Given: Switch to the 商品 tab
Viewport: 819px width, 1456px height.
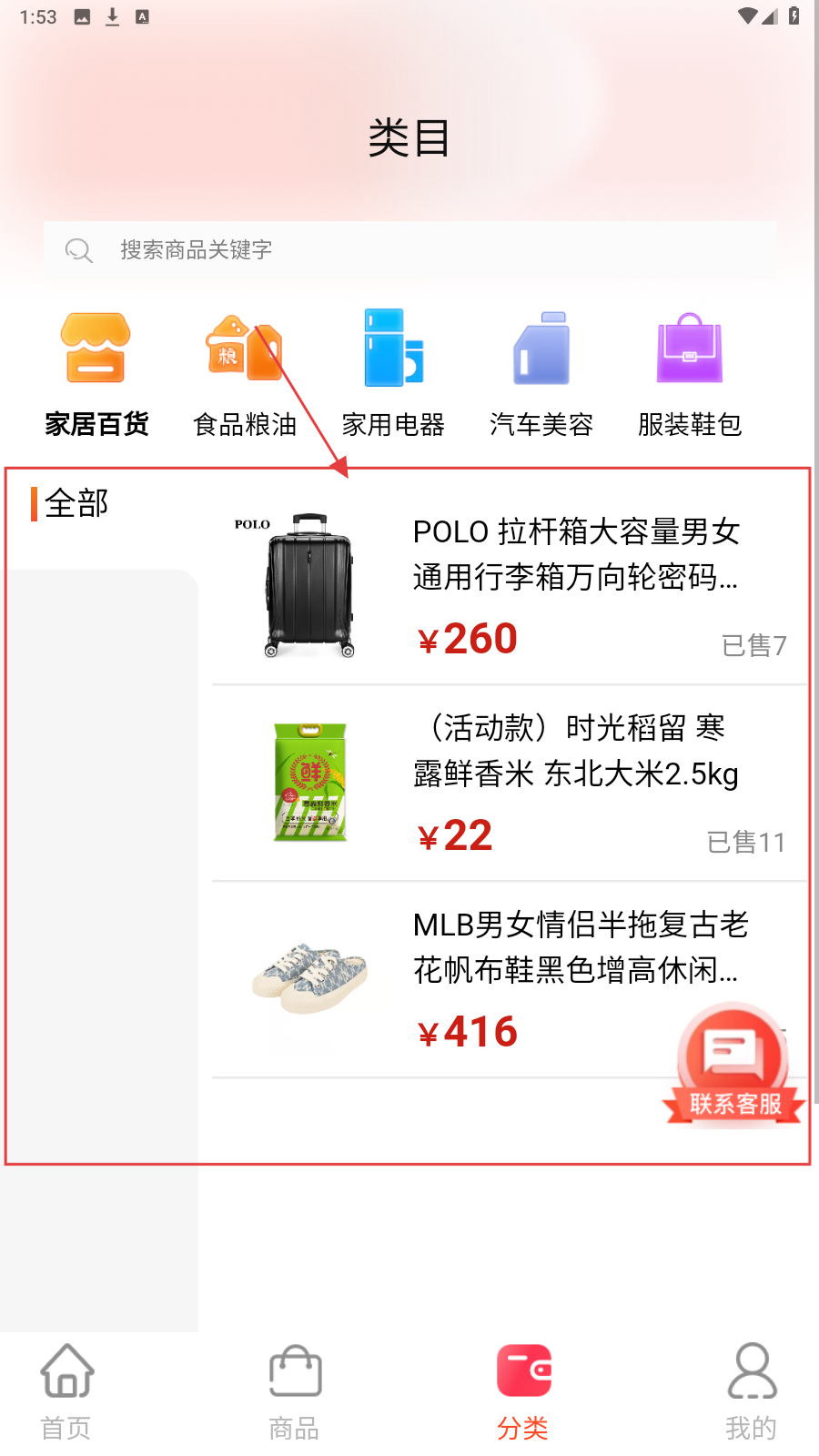Looking at the screenshot, I should pyautogui.click(x=294, y=1392).
